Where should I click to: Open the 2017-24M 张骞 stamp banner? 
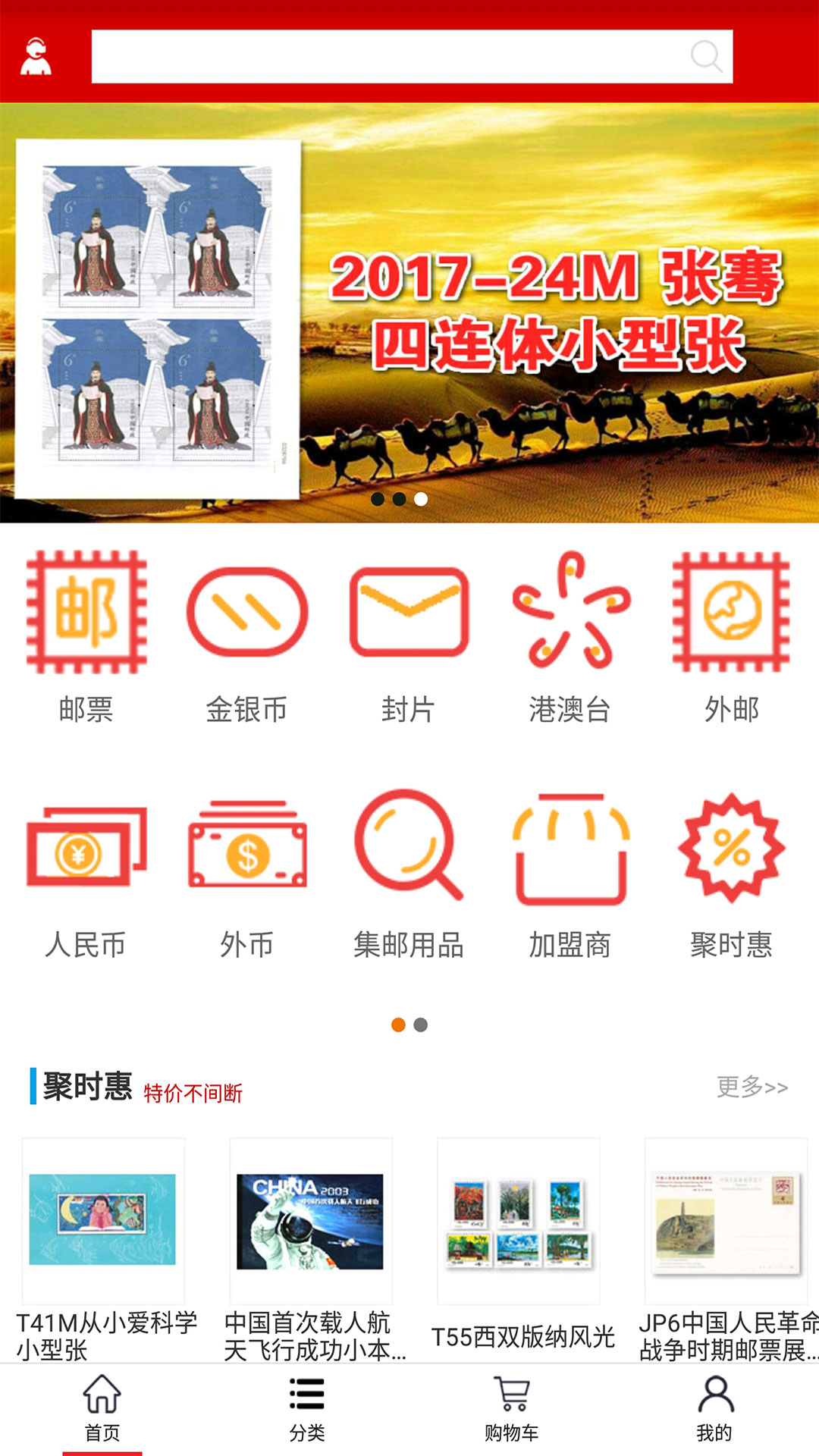(x=409, y=312)
